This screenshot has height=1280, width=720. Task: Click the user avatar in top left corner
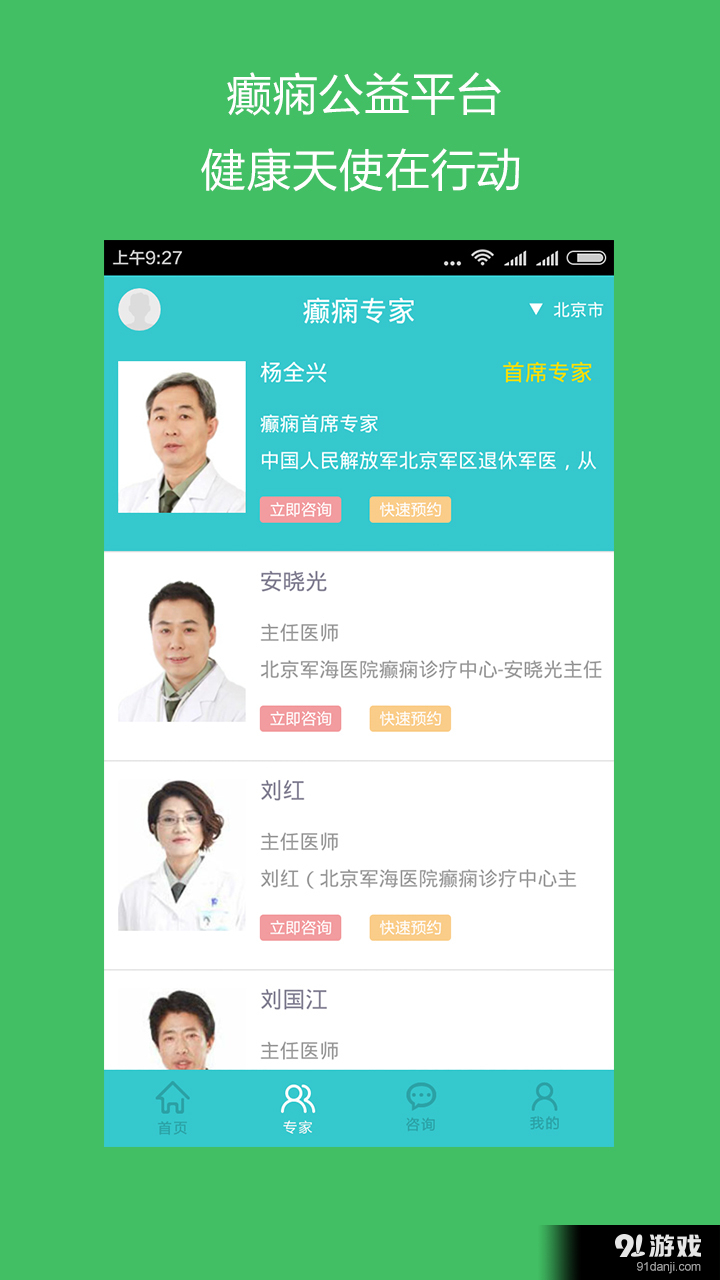point(139,309)
